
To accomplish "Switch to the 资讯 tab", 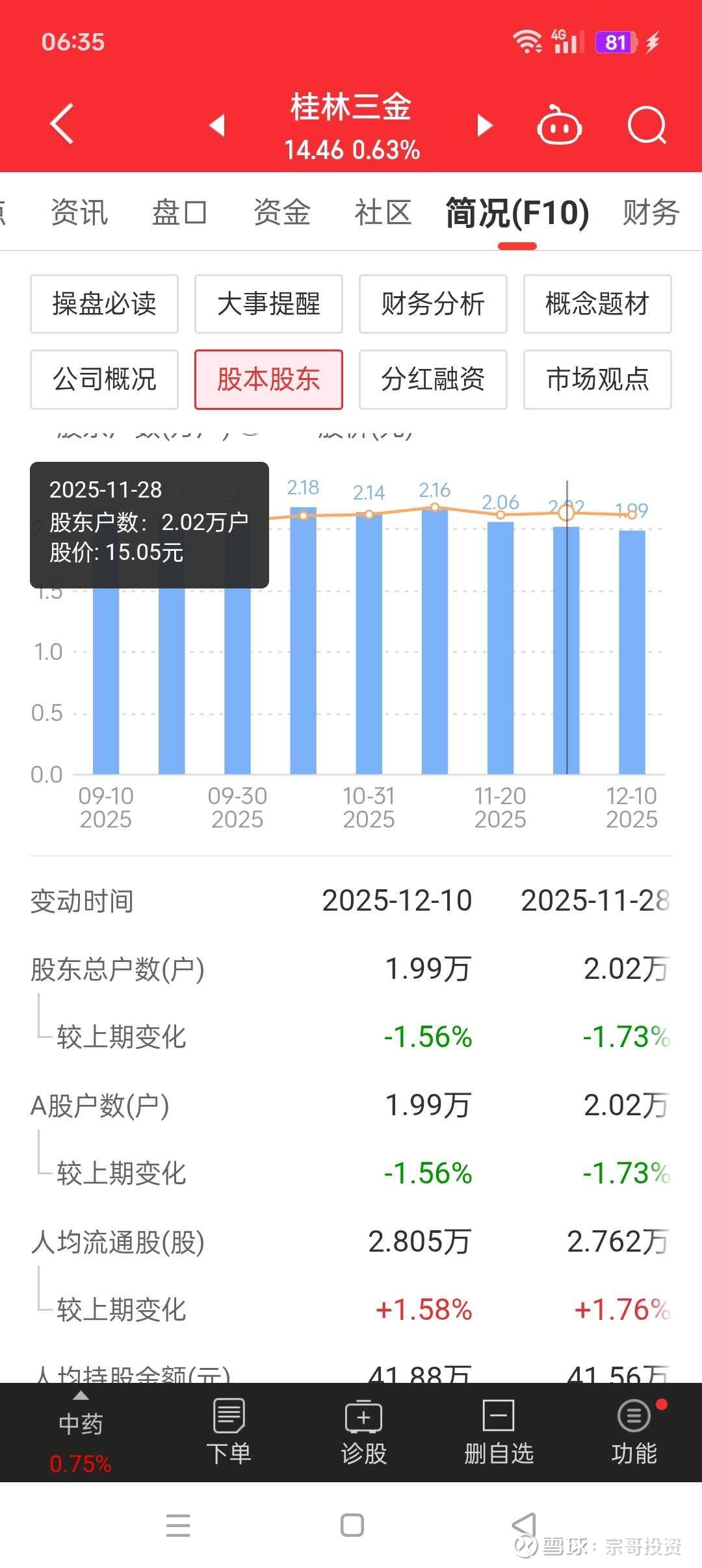I will point(79,212).
